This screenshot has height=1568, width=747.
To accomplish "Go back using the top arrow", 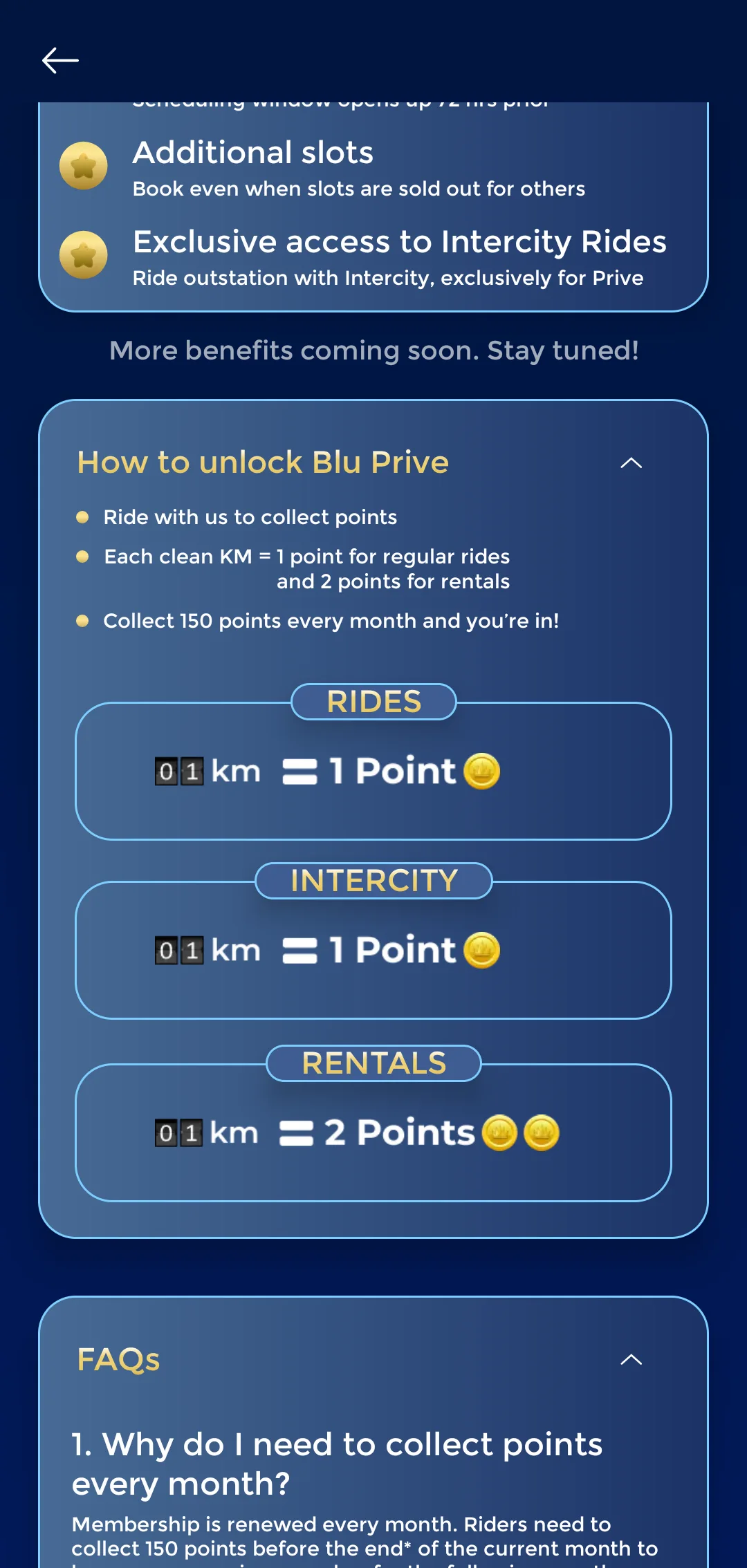I will coord(60,61).
